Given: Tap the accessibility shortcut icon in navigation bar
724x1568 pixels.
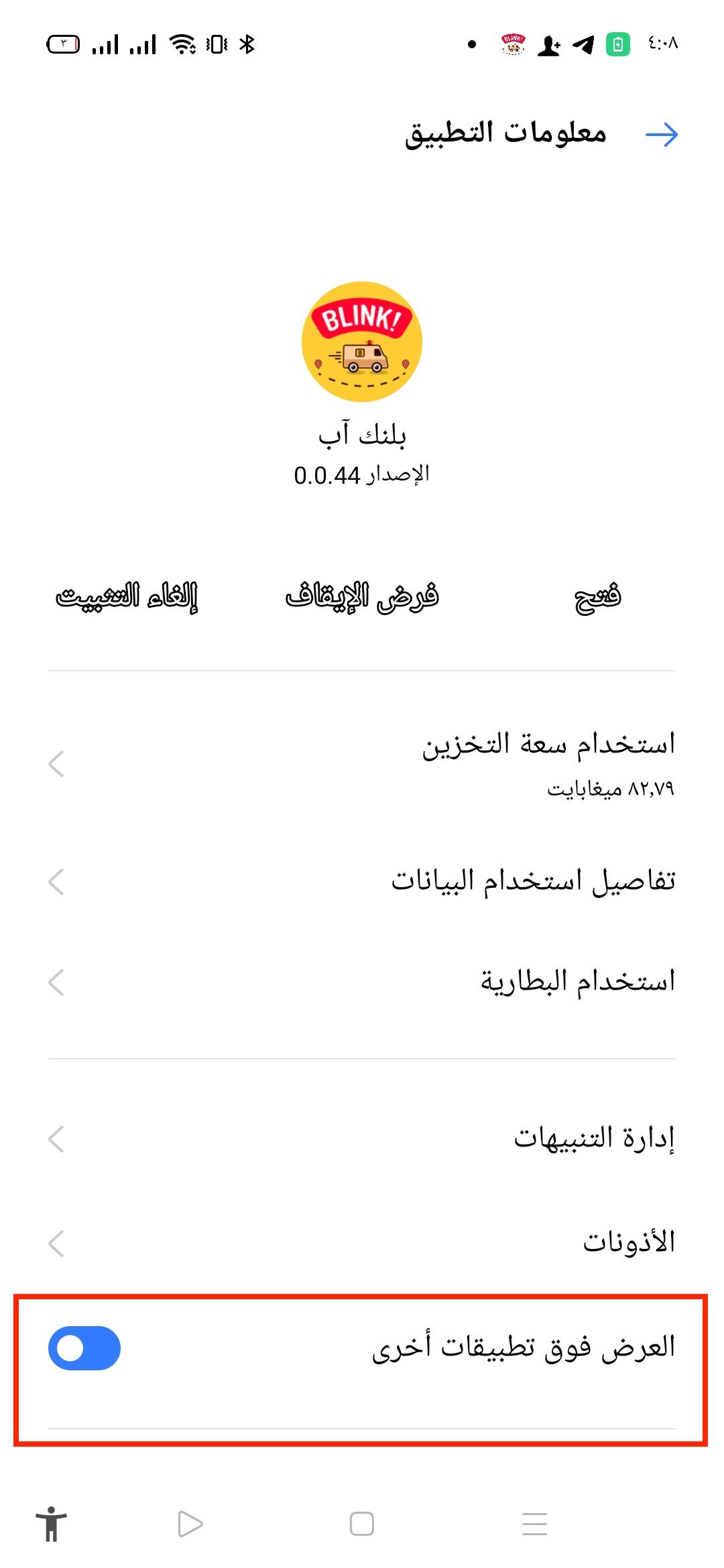Looking at the screenshot, I should tap(51, 1524).
